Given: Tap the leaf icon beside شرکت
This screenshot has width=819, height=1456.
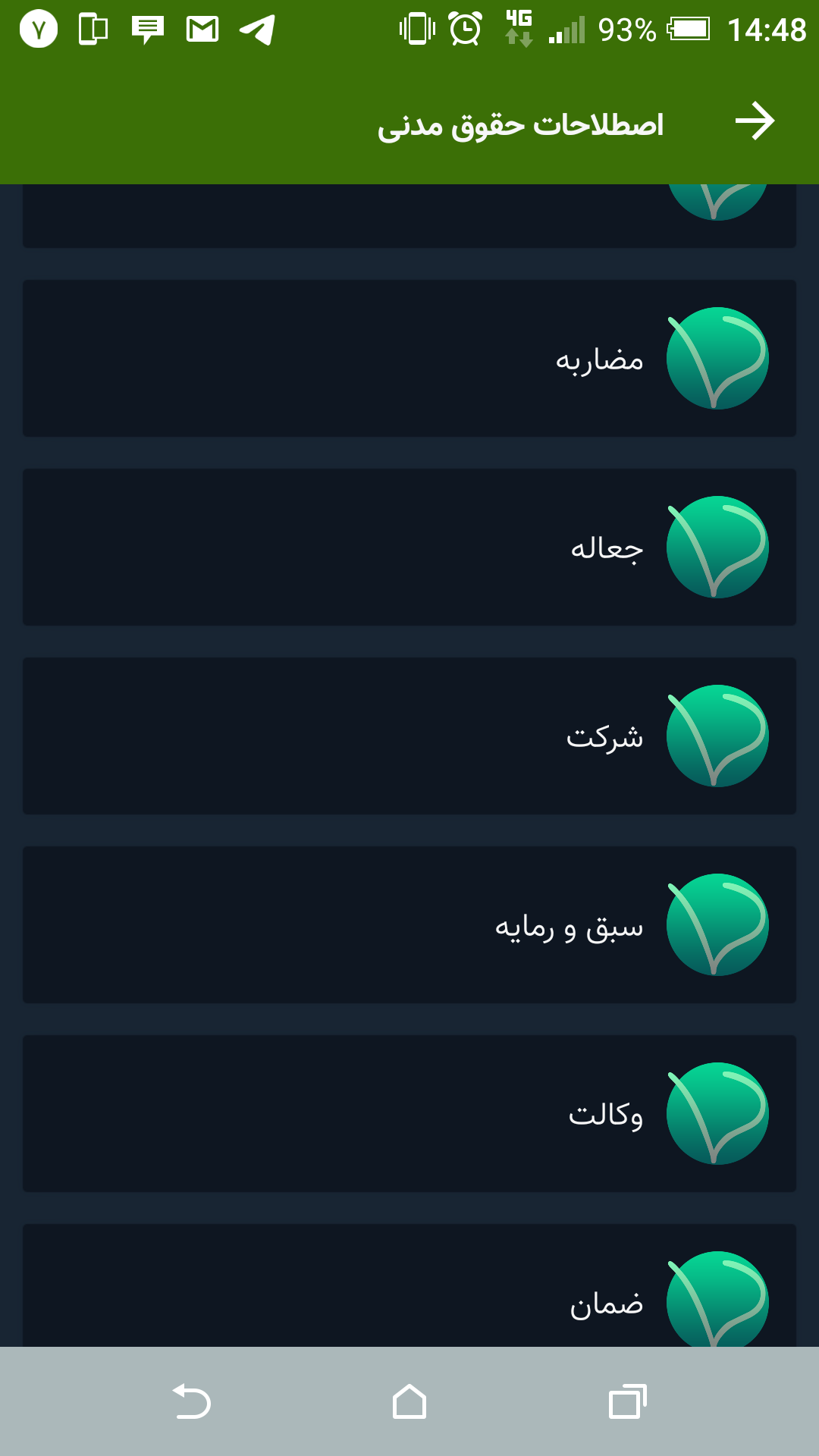Looking at the screenshot, I should 717,736.
